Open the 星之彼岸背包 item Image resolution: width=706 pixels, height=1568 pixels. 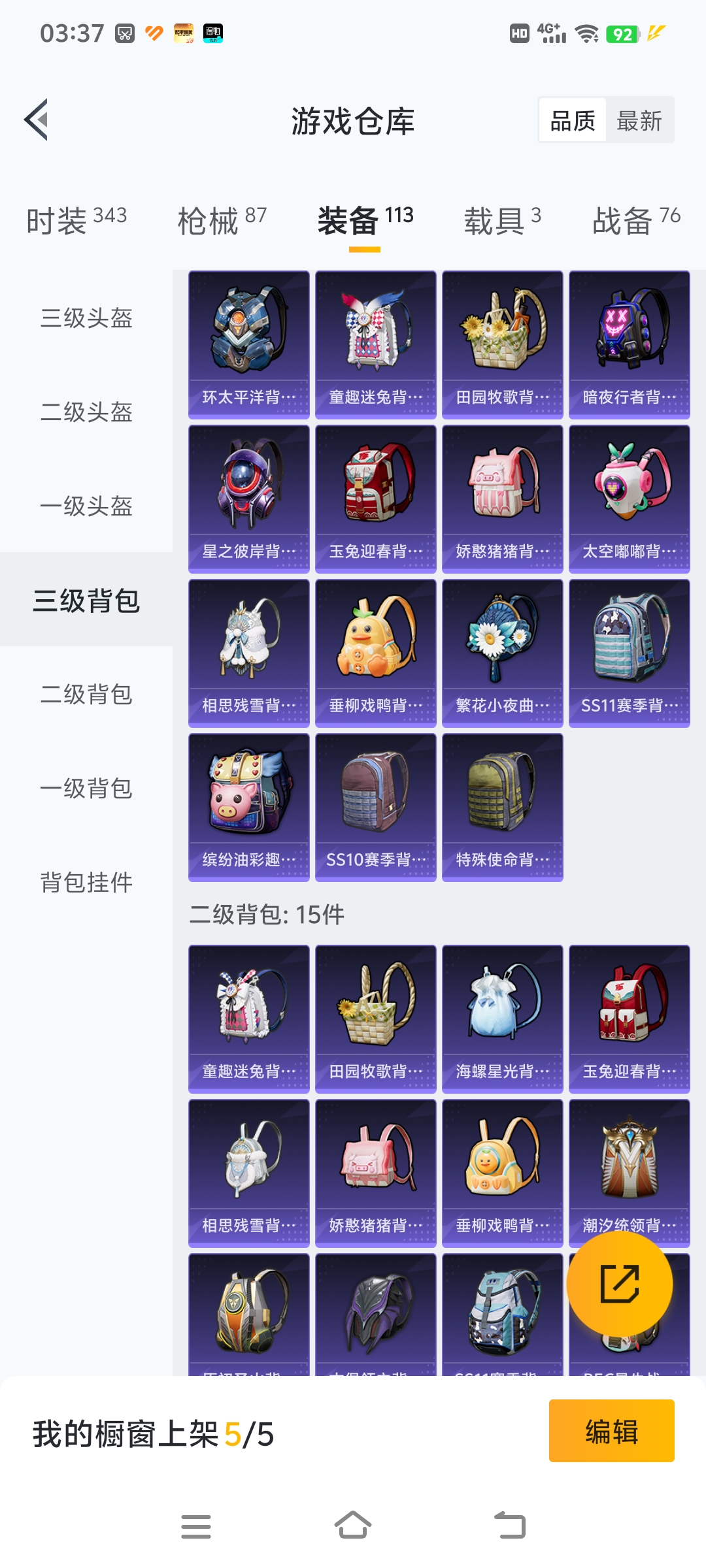[248, 498]
